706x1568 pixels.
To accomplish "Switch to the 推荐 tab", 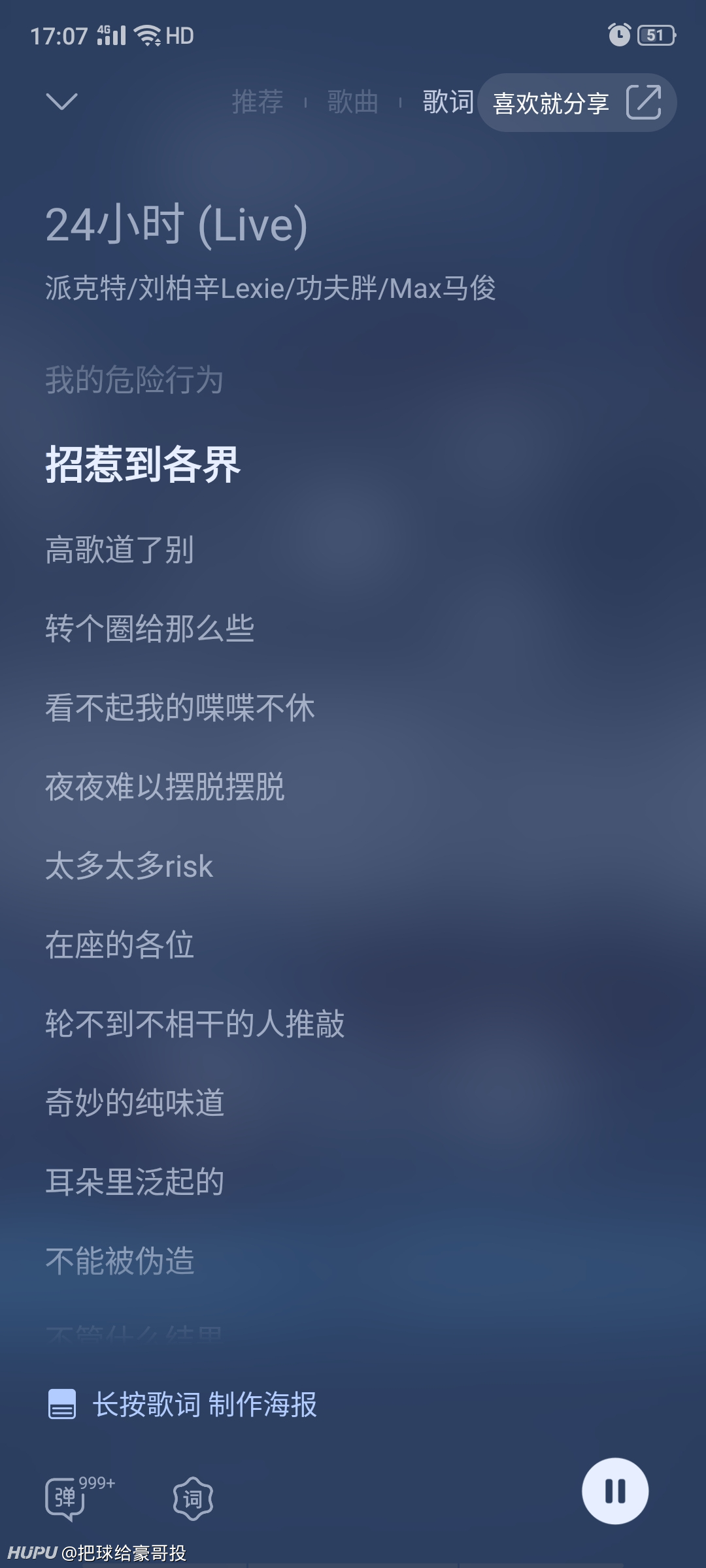I will pos(258,102).
